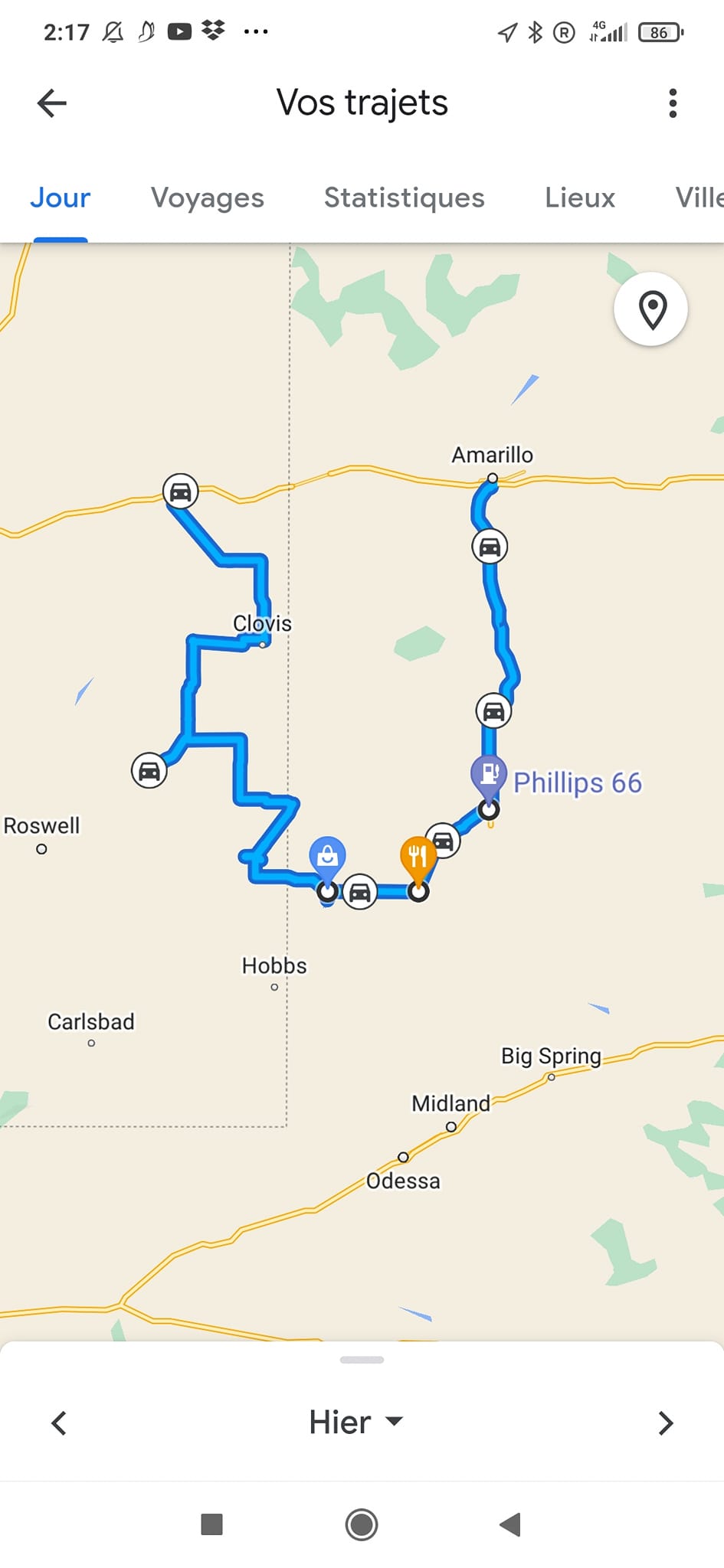Open the Hier date dropdown
724x1568 pixels.
355,1423
